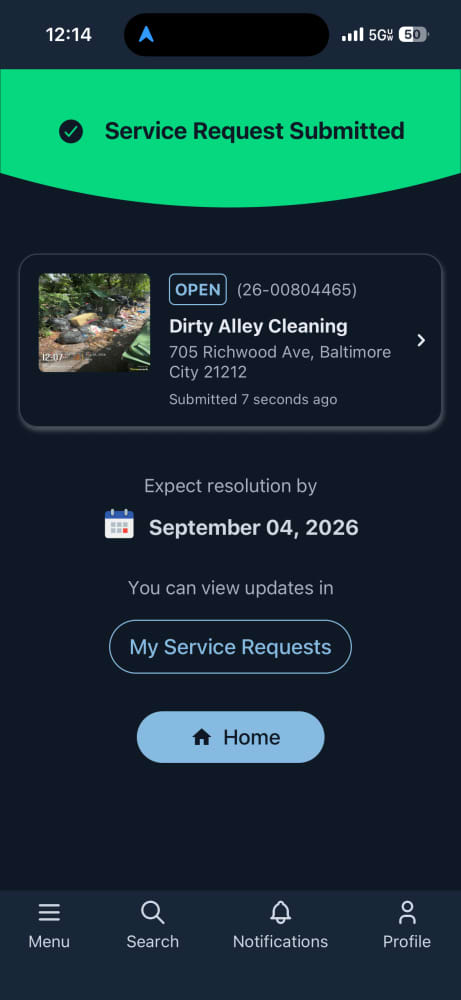Switch to the Profile tab
This screenshot has width=461, height=1000.
[407, 925]
